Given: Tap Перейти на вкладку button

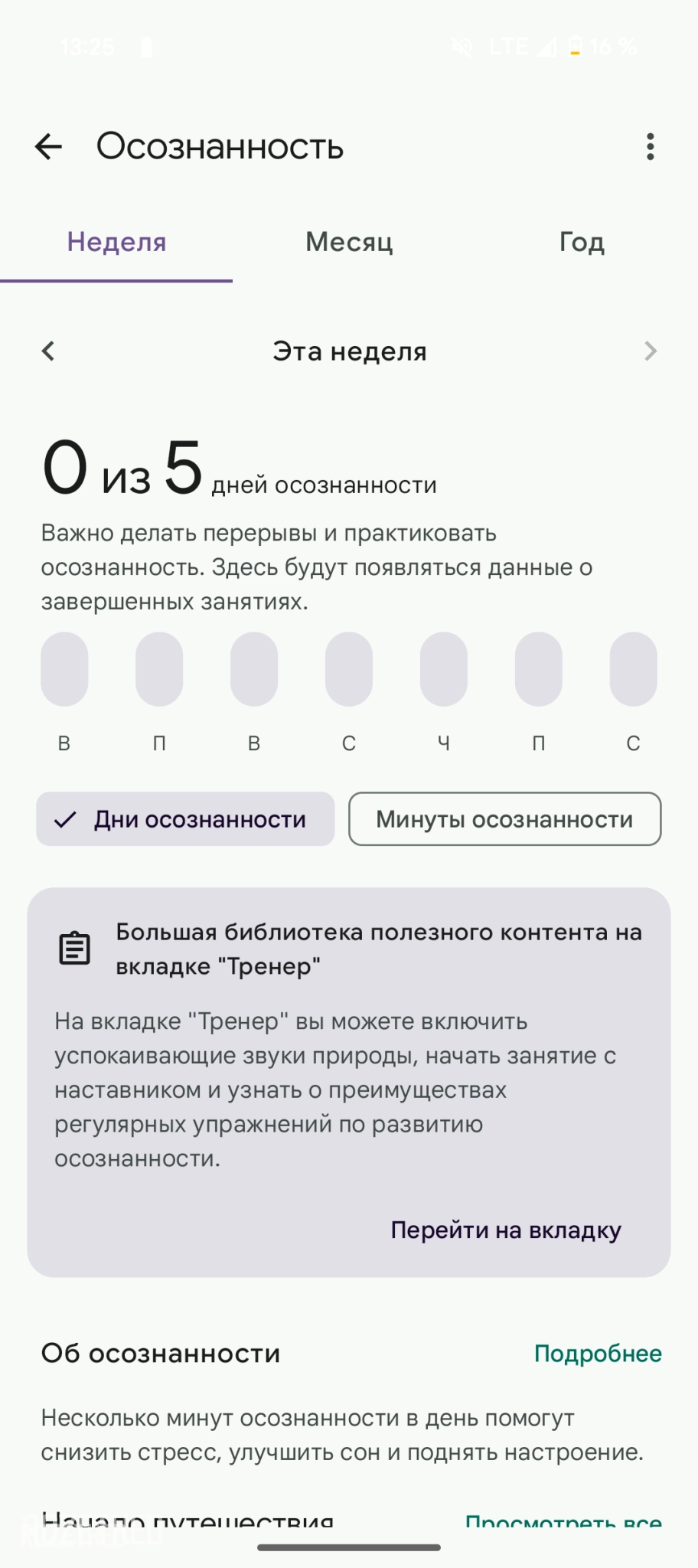Looking at the screenshot, I should tap(506, 1230).
